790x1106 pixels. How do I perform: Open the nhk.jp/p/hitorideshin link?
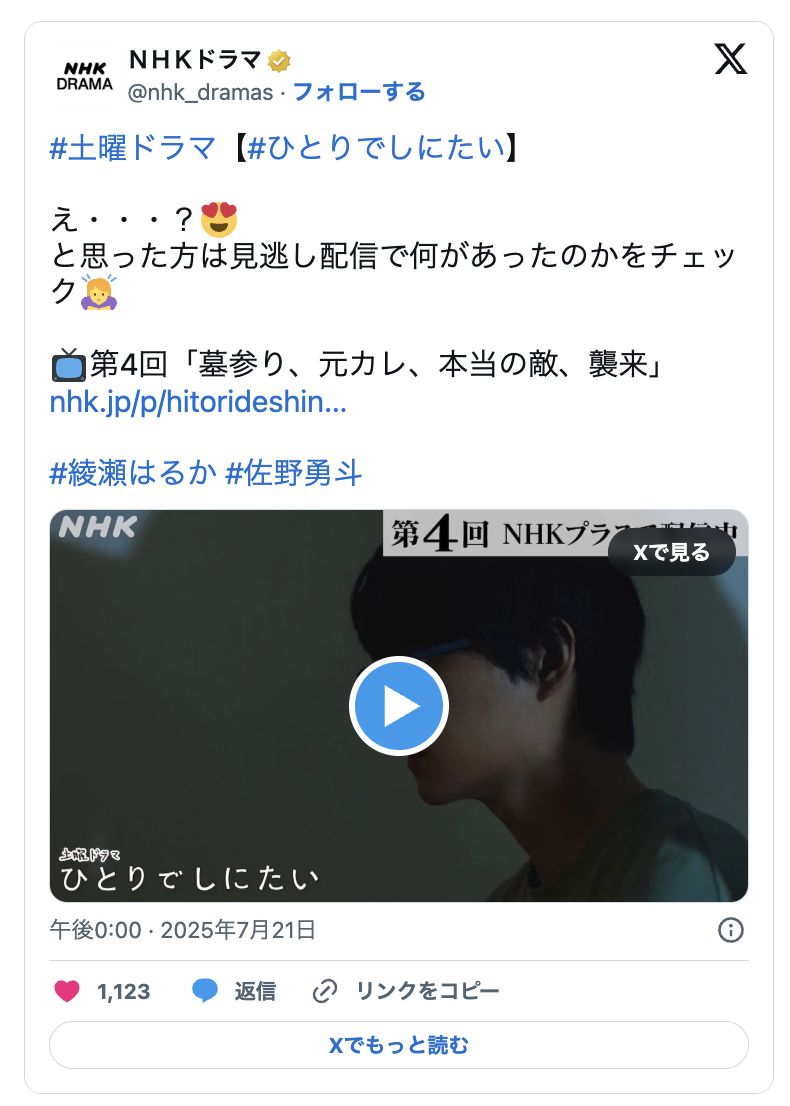198,403
